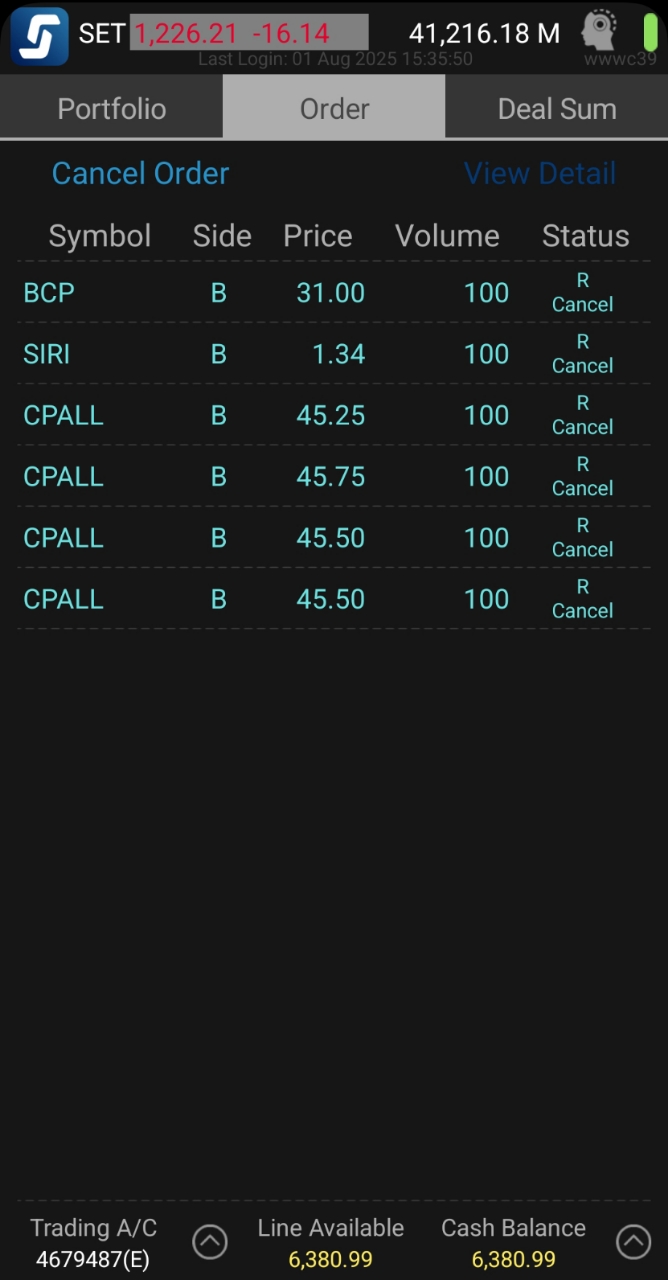This screenshot has width=668, height=1280.
Task: Expand the Trading A/C selector arrow
Action: (x=210, y=1242)
